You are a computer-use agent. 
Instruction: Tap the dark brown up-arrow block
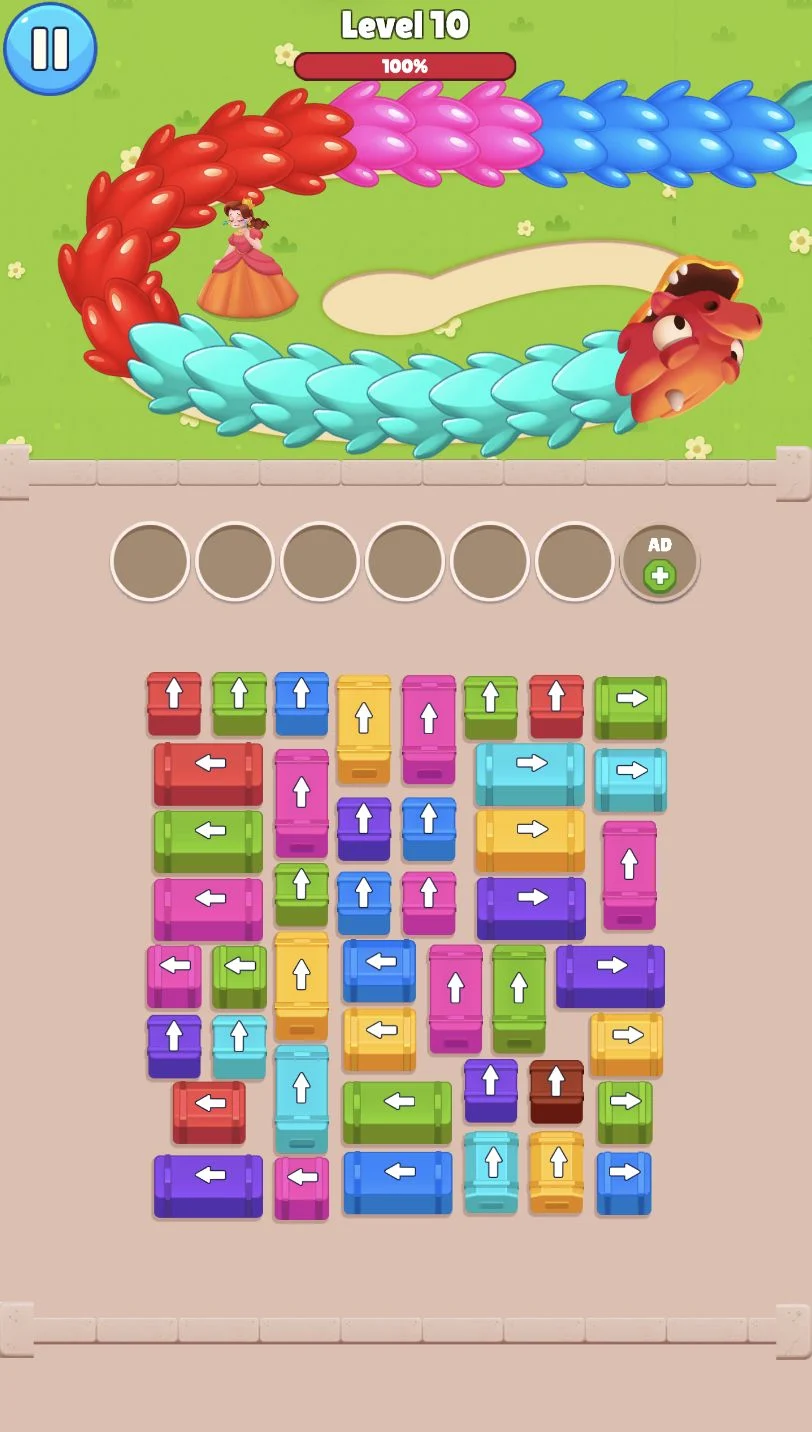pos(556,1091)
